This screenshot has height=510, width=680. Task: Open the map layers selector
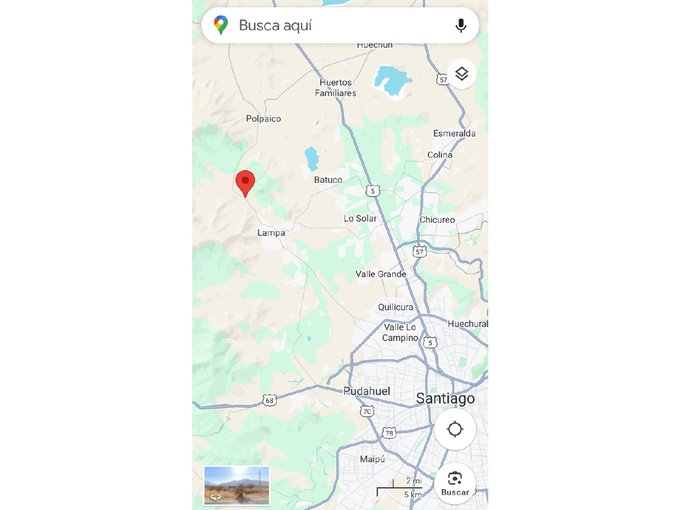(x=461, y=74)
